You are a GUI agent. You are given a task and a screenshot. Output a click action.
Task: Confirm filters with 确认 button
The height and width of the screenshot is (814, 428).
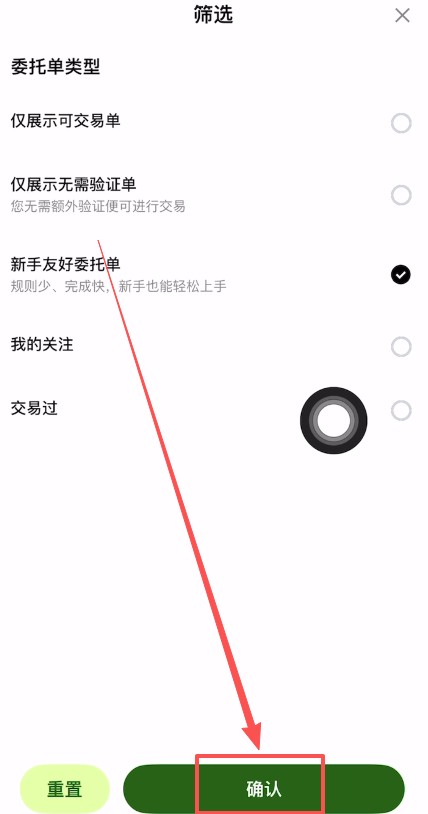(x=264, y=789)
